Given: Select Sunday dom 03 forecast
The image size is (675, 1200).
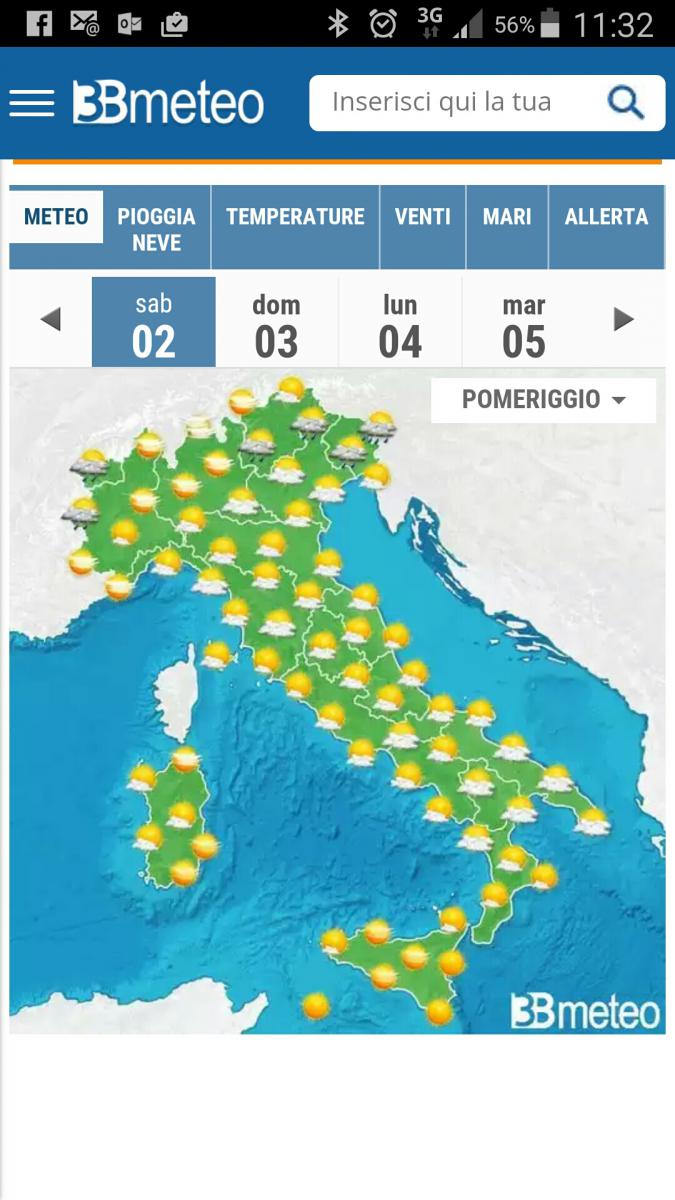Looking at the screenshot, I should pos(276,324).
